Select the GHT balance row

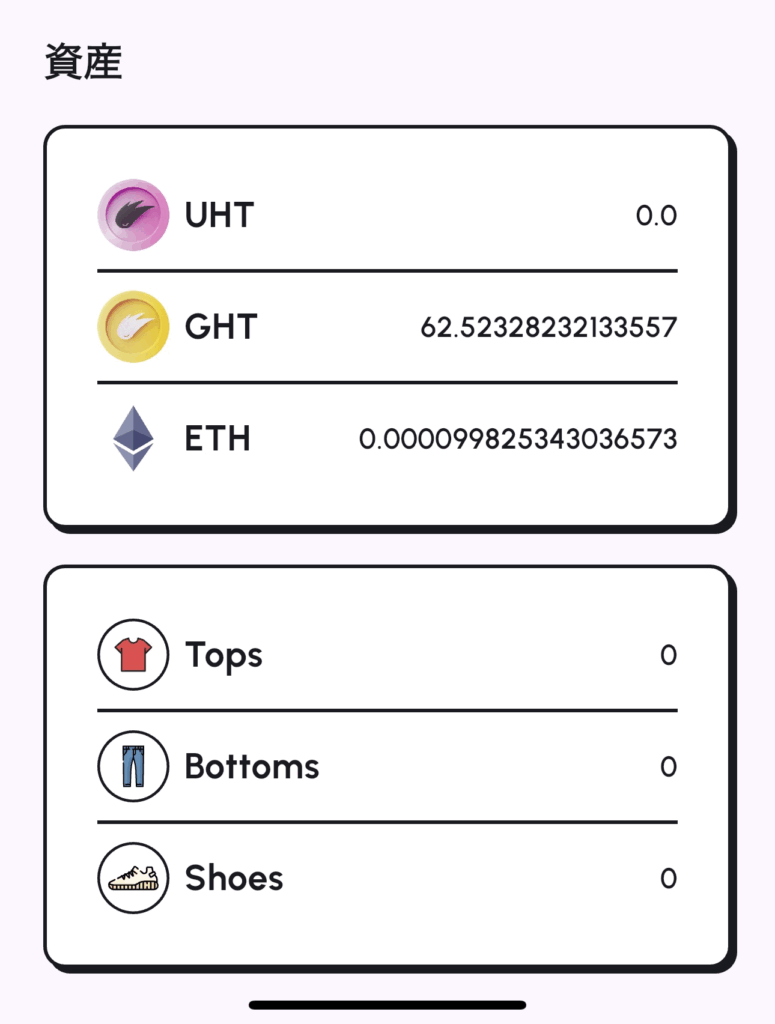[386, 327]
